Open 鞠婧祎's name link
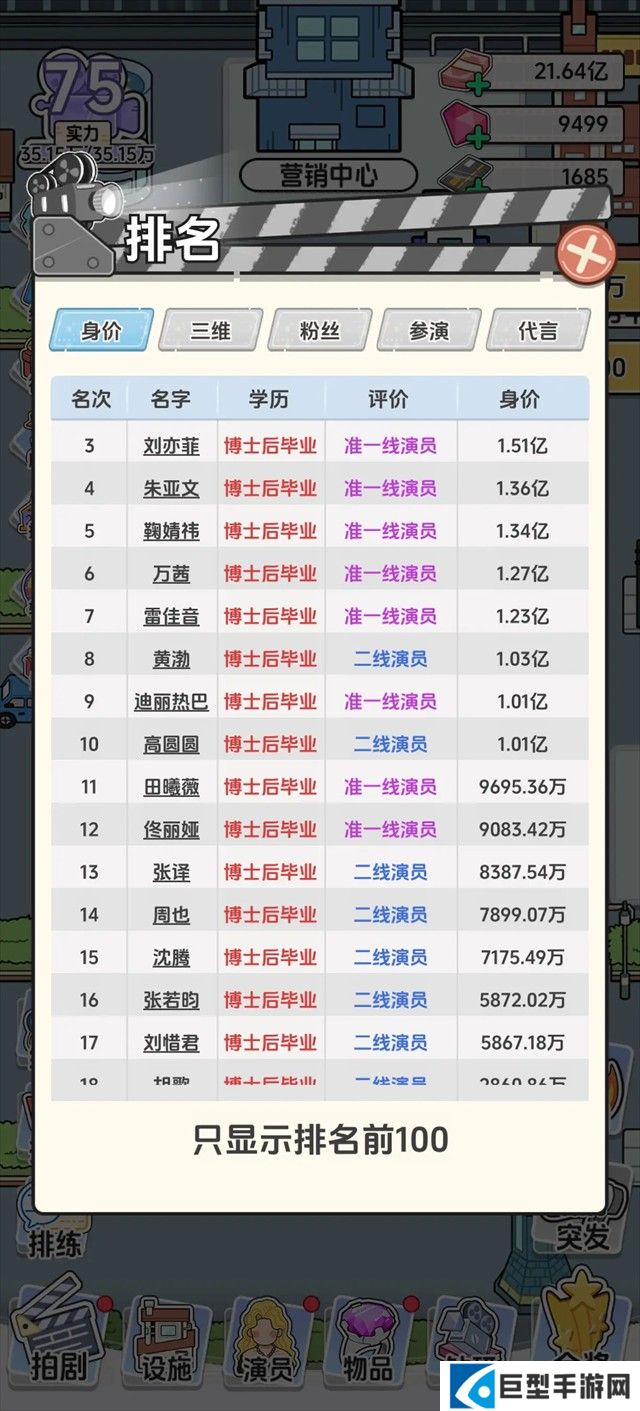 pyautogui.click(x=171, y=531)
